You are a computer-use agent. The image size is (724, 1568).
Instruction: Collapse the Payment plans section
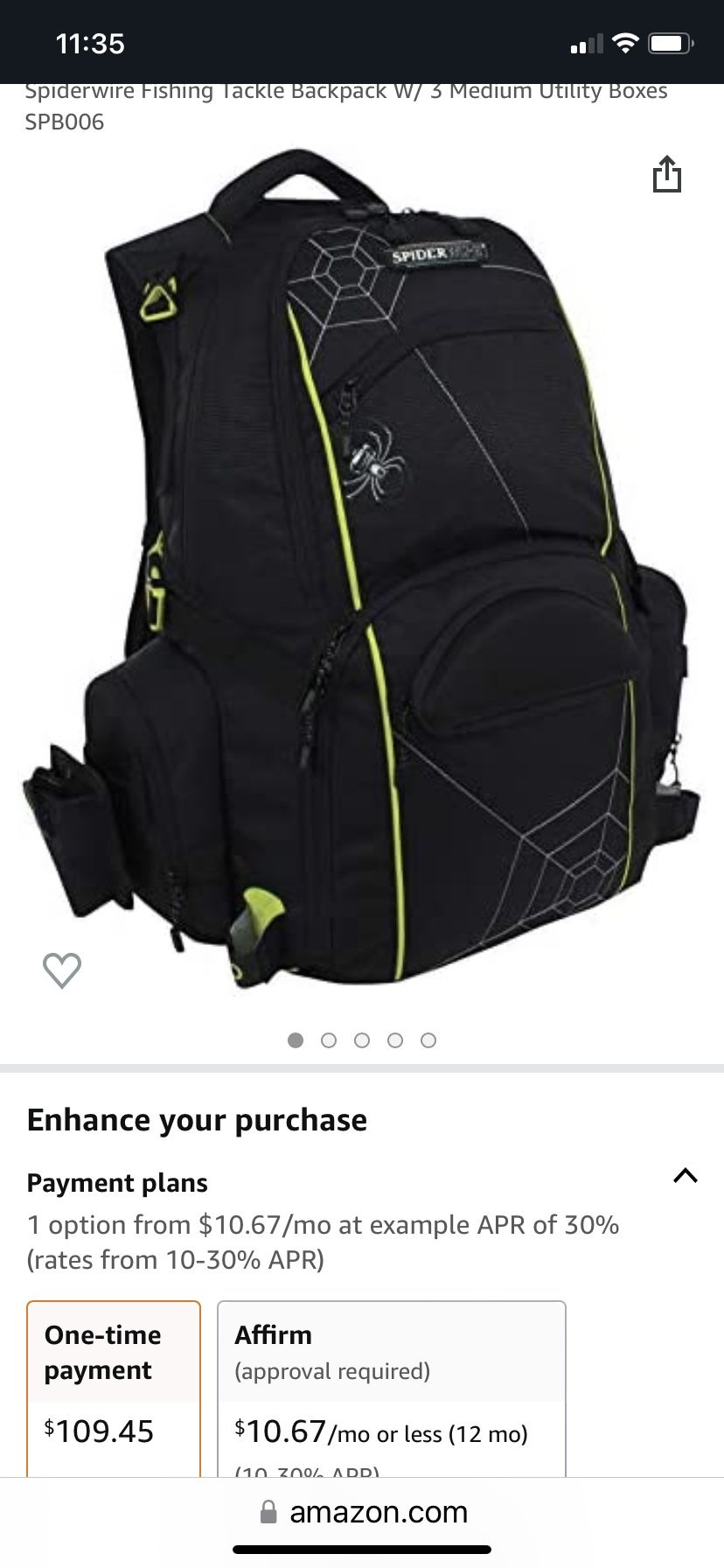[686, 1176]
